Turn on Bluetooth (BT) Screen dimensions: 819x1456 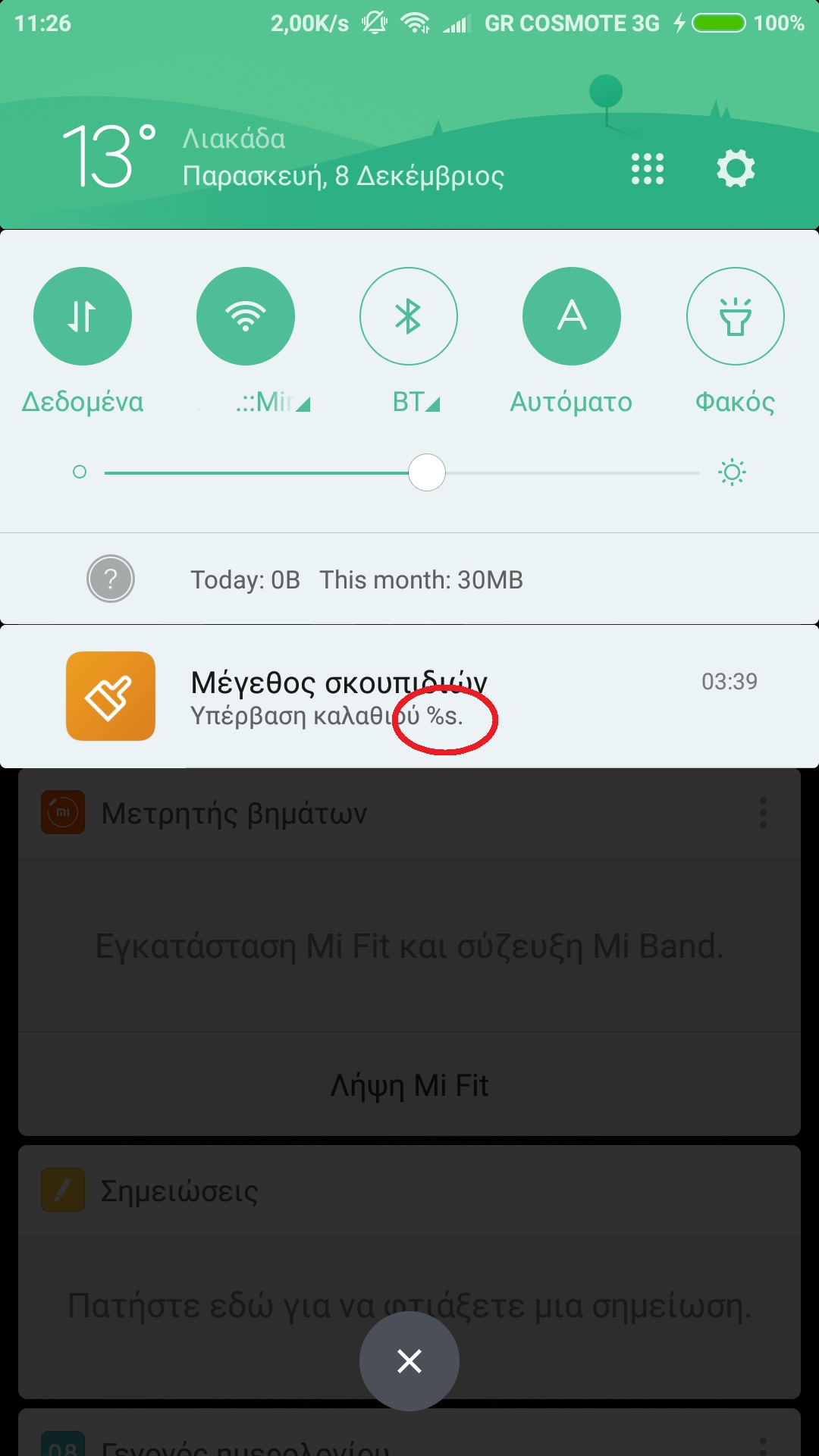(409, 316)
